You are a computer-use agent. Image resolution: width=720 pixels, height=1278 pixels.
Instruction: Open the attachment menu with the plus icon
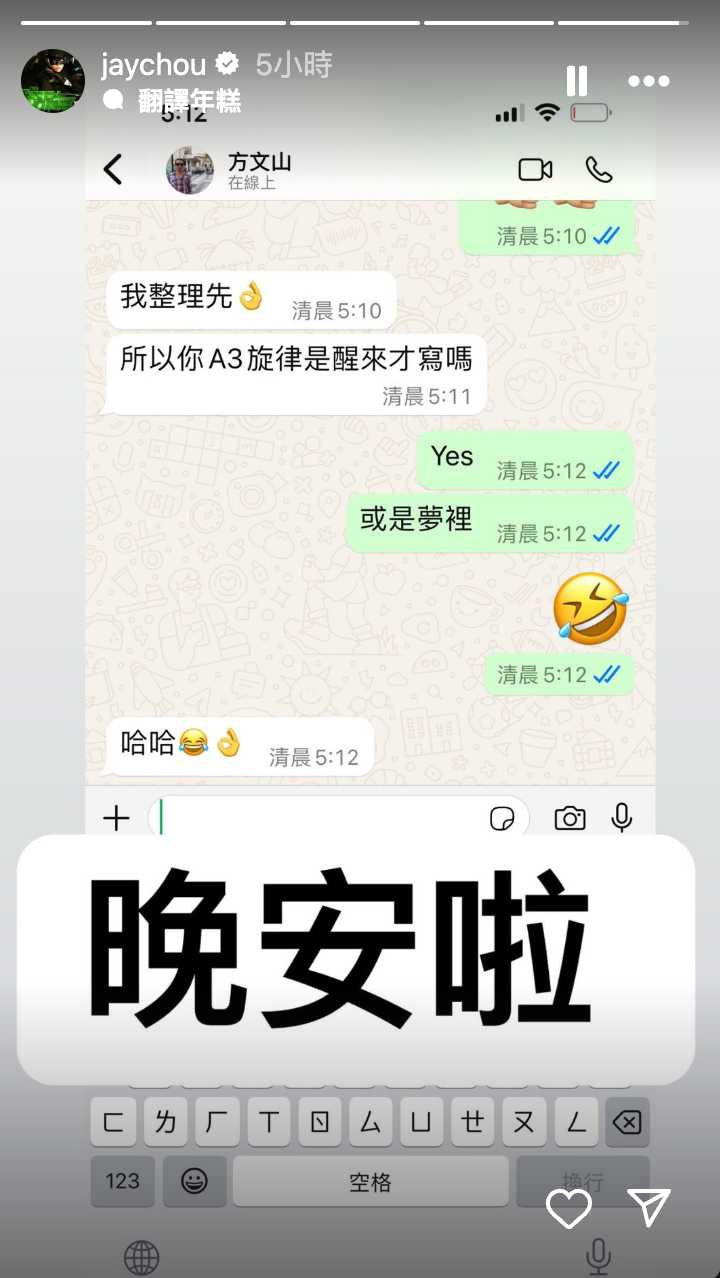click(x=117, y=817)
